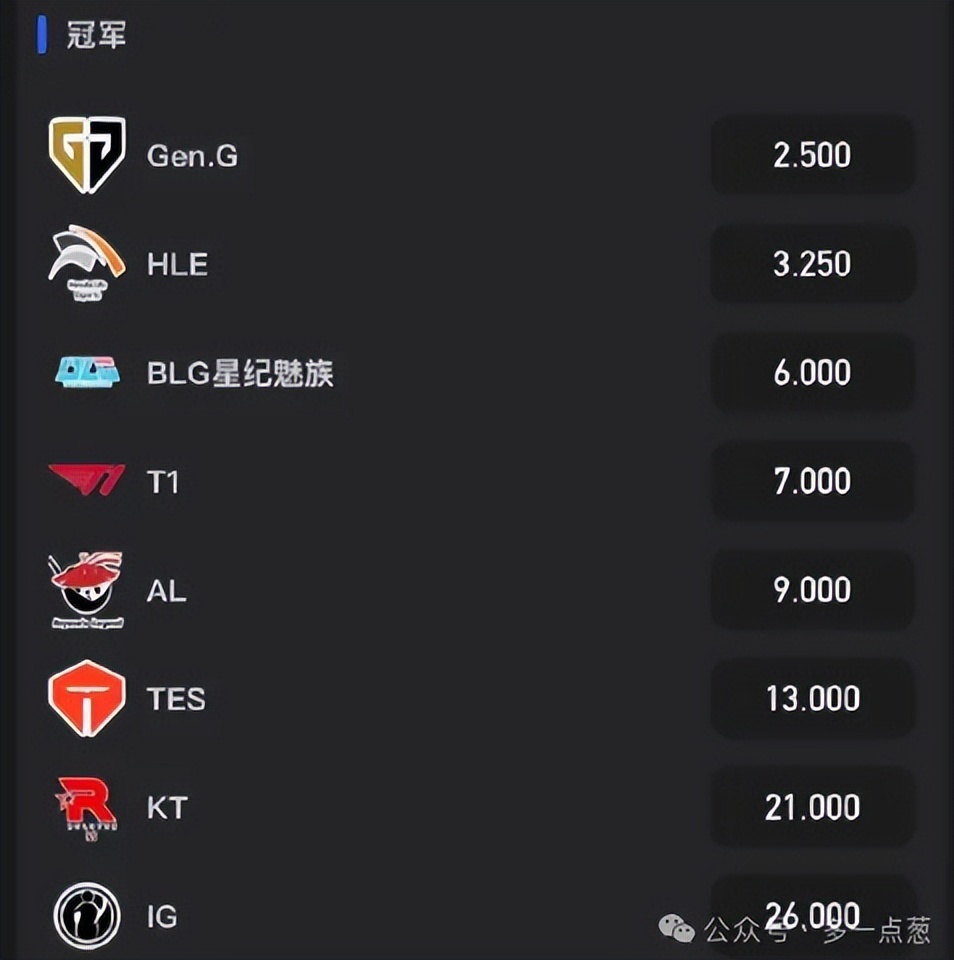Toggle the 7.000 odds for T1
Screen dimensions: 954x960
point(812,482)
